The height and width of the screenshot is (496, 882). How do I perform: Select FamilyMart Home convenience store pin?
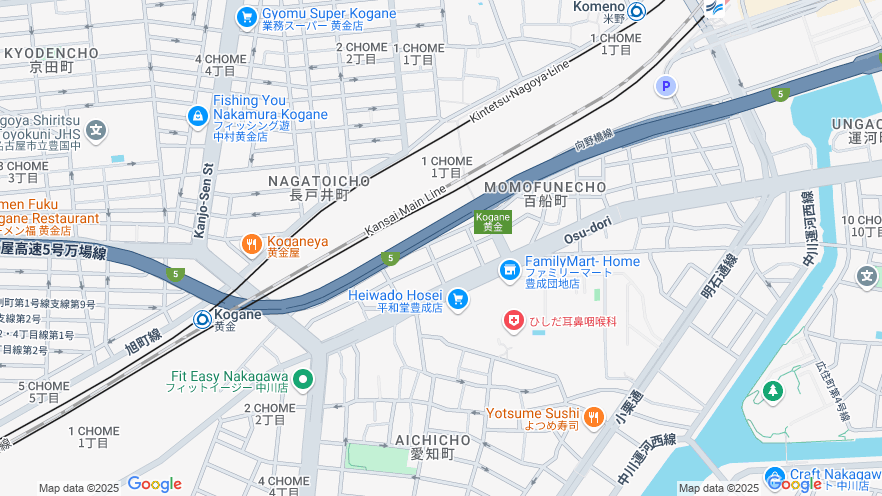[x=510, y=270]
